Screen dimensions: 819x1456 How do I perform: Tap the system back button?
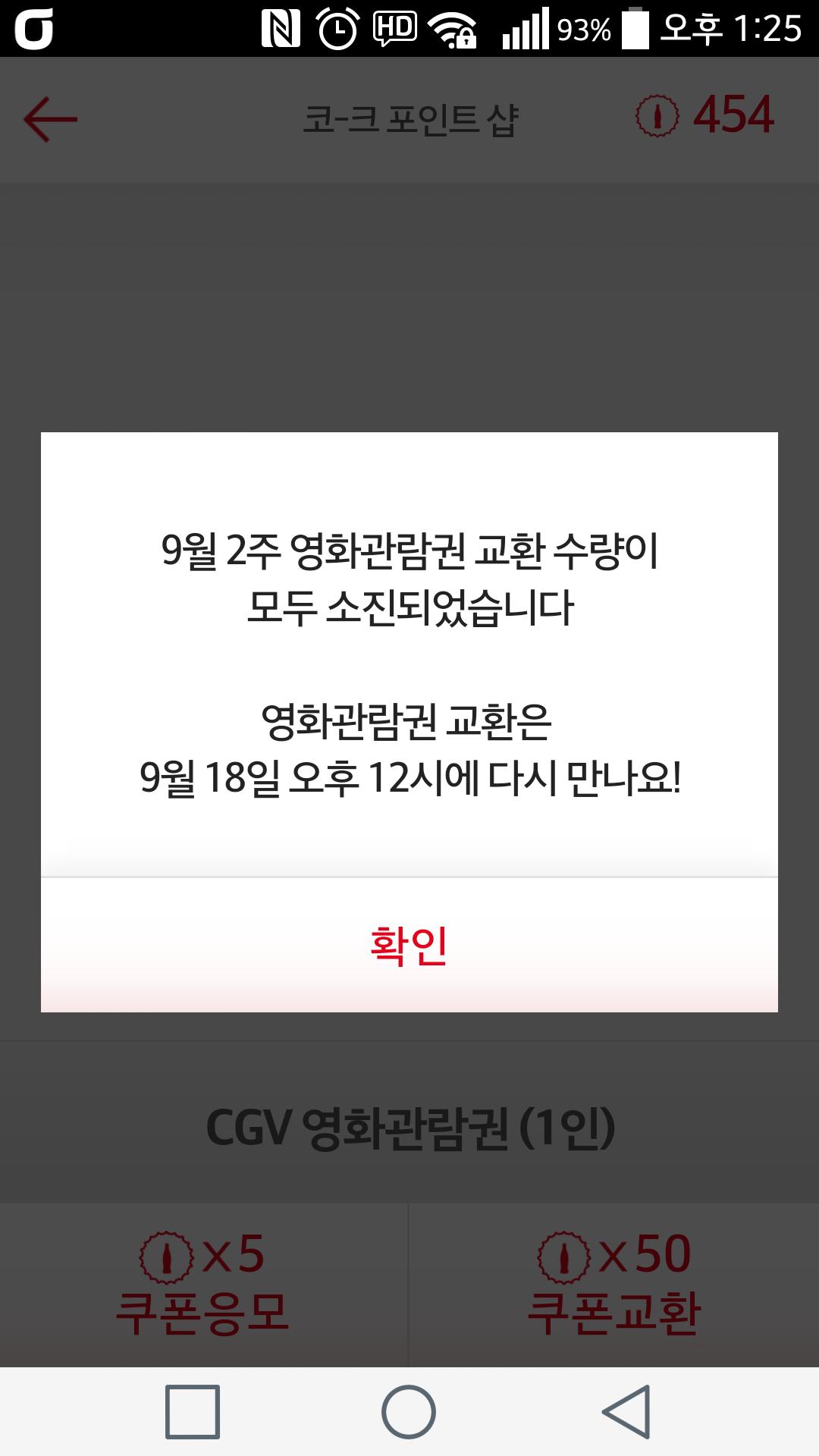click(626, 1412)
